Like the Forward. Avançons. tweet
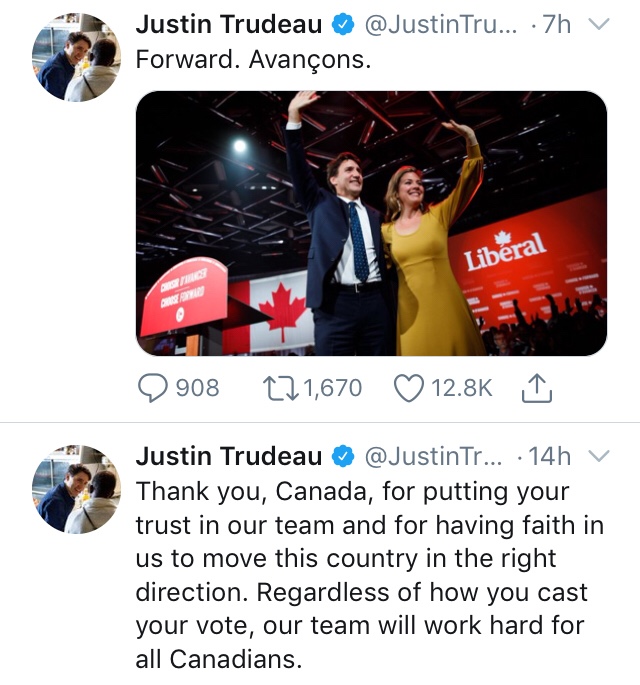The width and height of the screenshot is (640, 685). pos(409,388)
